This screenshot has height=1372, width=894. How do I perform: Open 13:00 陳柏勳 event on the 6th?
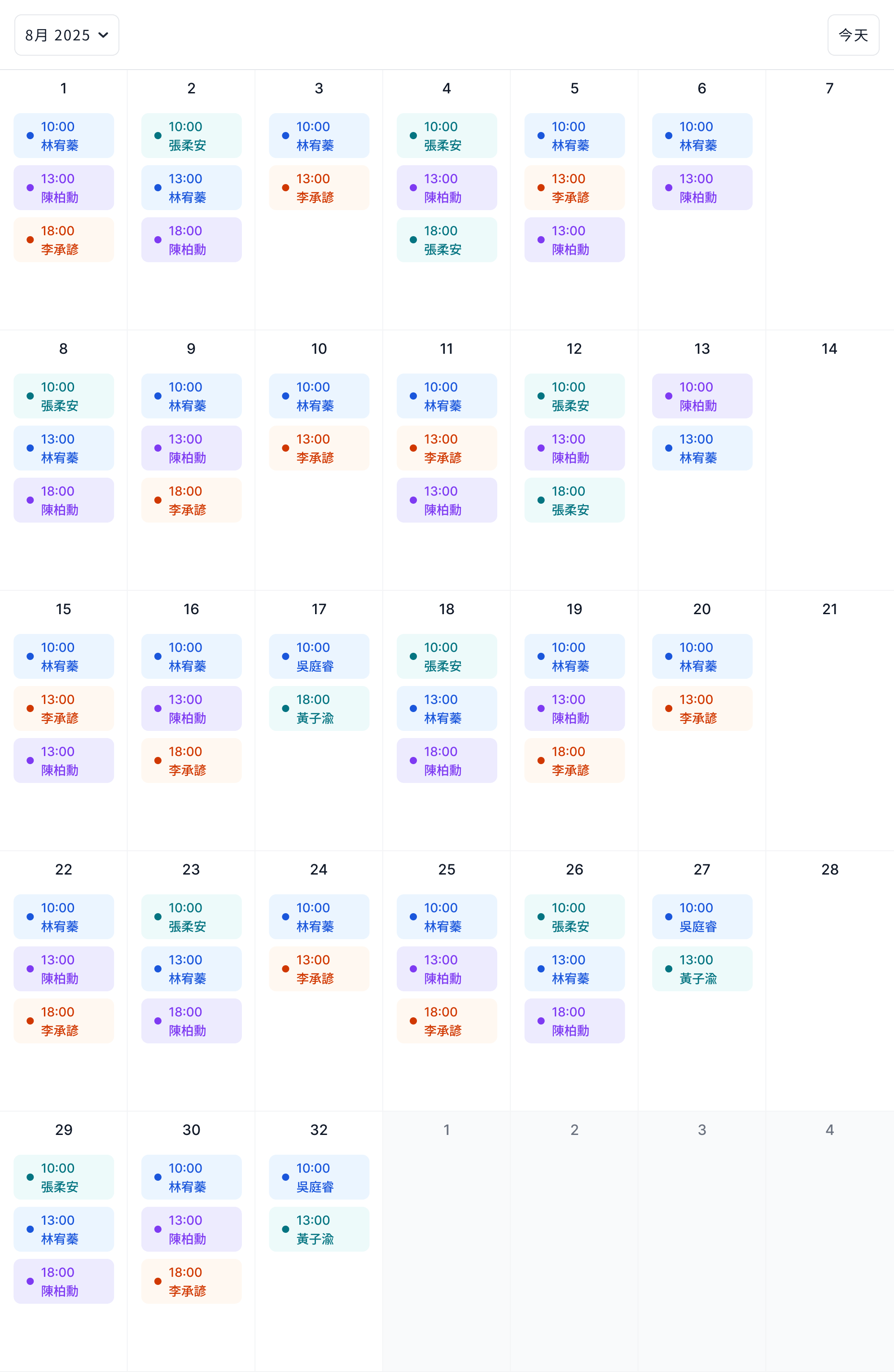click(x=701, y=187)
